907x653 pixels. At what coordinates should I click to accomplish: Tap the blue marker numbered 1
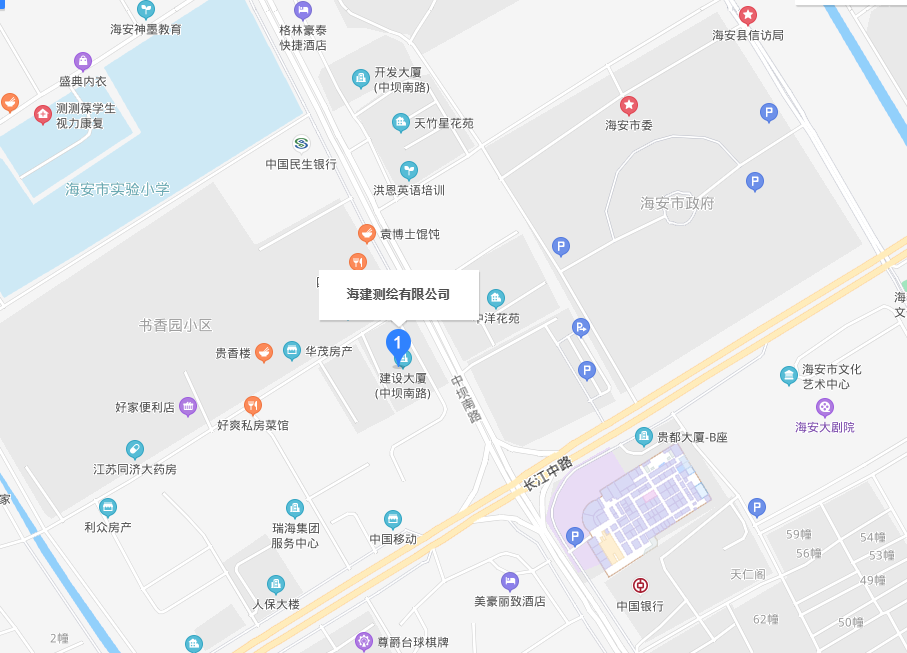tap(398, 343)
